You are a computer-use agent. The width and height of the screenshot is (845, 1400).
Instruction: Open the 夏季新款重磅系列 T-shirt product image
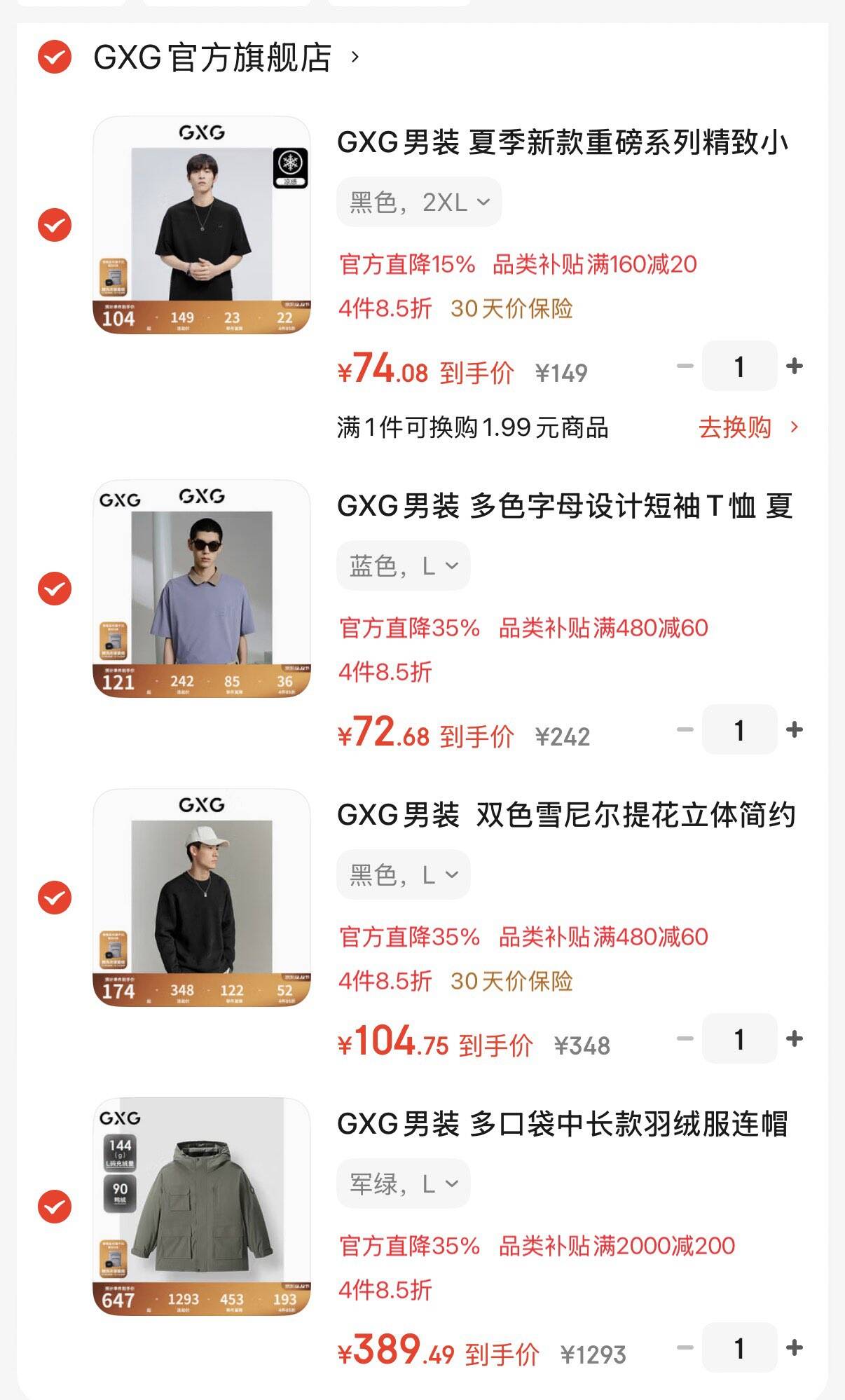point(202,225)
